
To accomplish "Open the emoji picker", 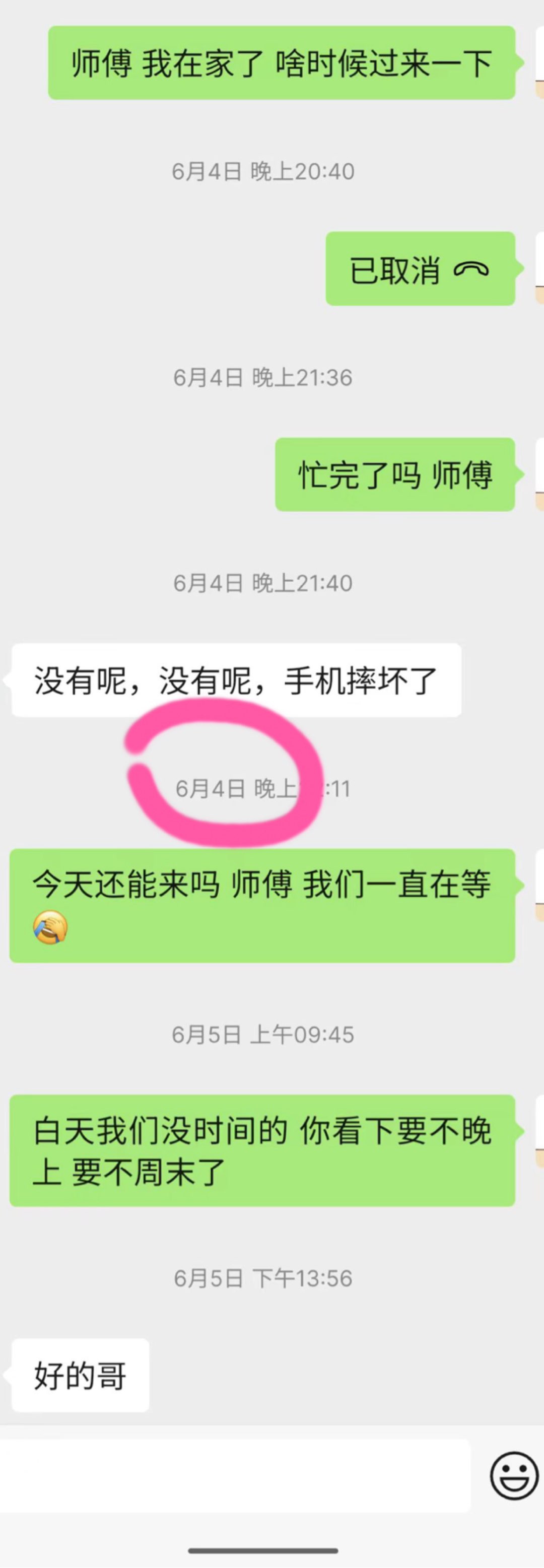I will (514, 1476).
